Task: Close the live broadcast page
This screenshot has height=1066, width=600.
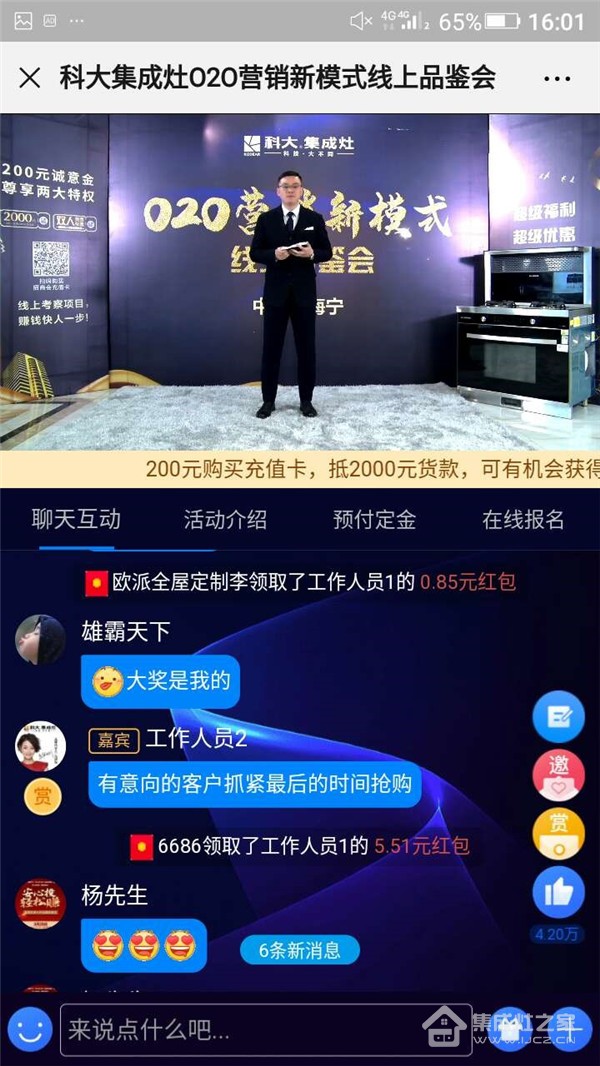Action: coord(30,78)
